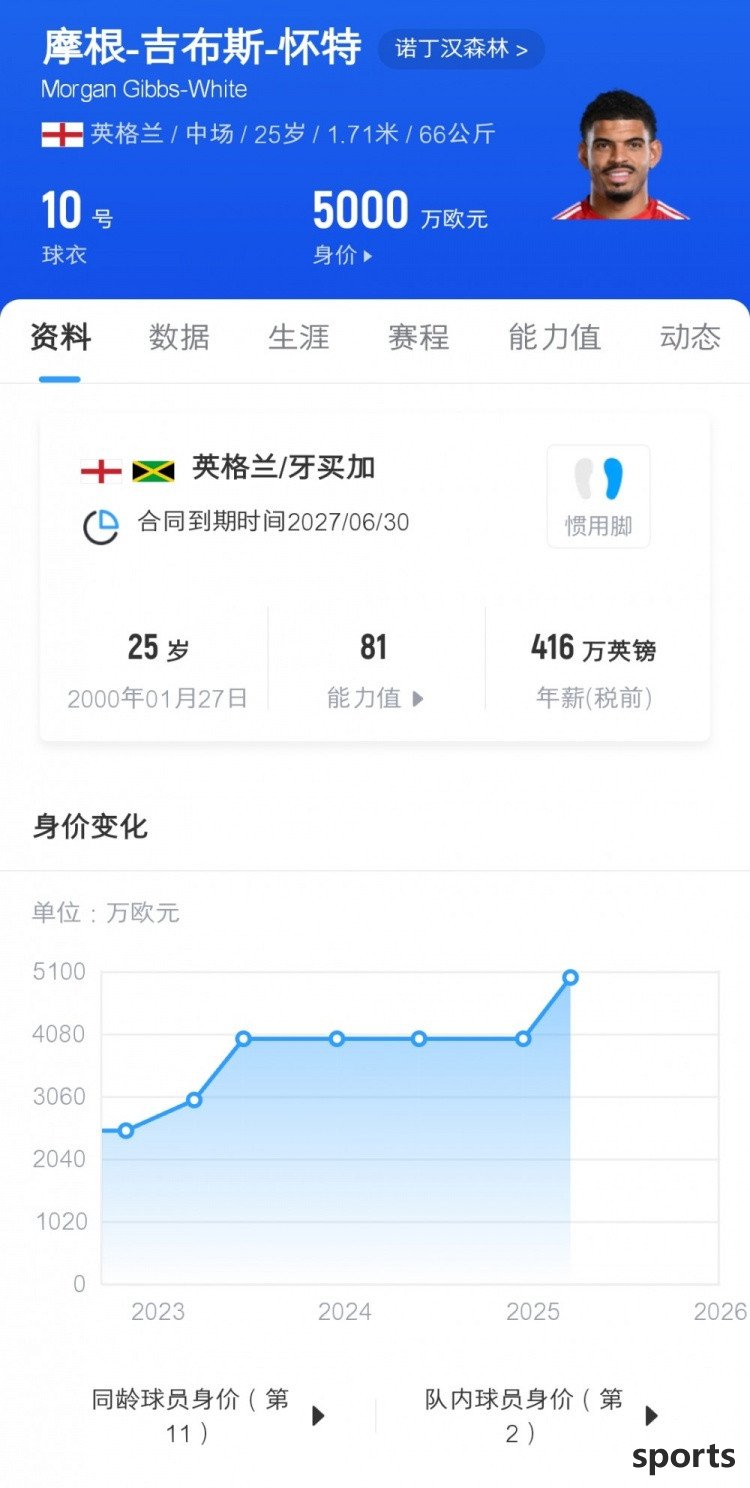Go to the 能力值 tab
The width and height of the screenshot is (750, 1488).
tap(555, 337)
